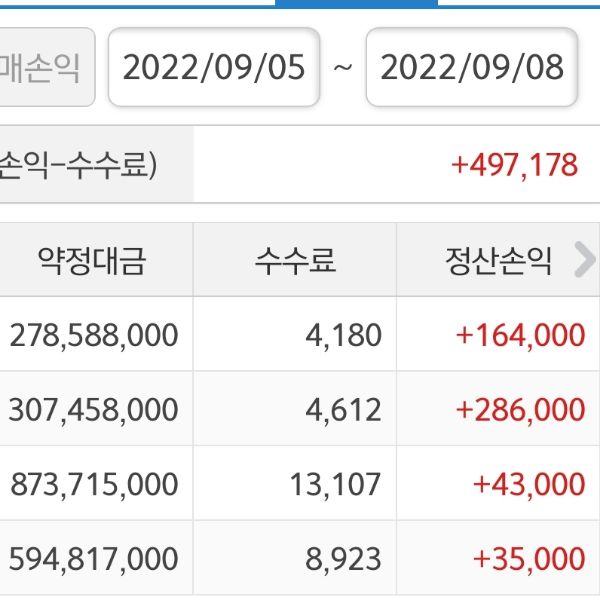Viewport: 600px width, 600px height.
Task: Open the end date picker showing 2022/09/08
Action: (x=472, y=68)
